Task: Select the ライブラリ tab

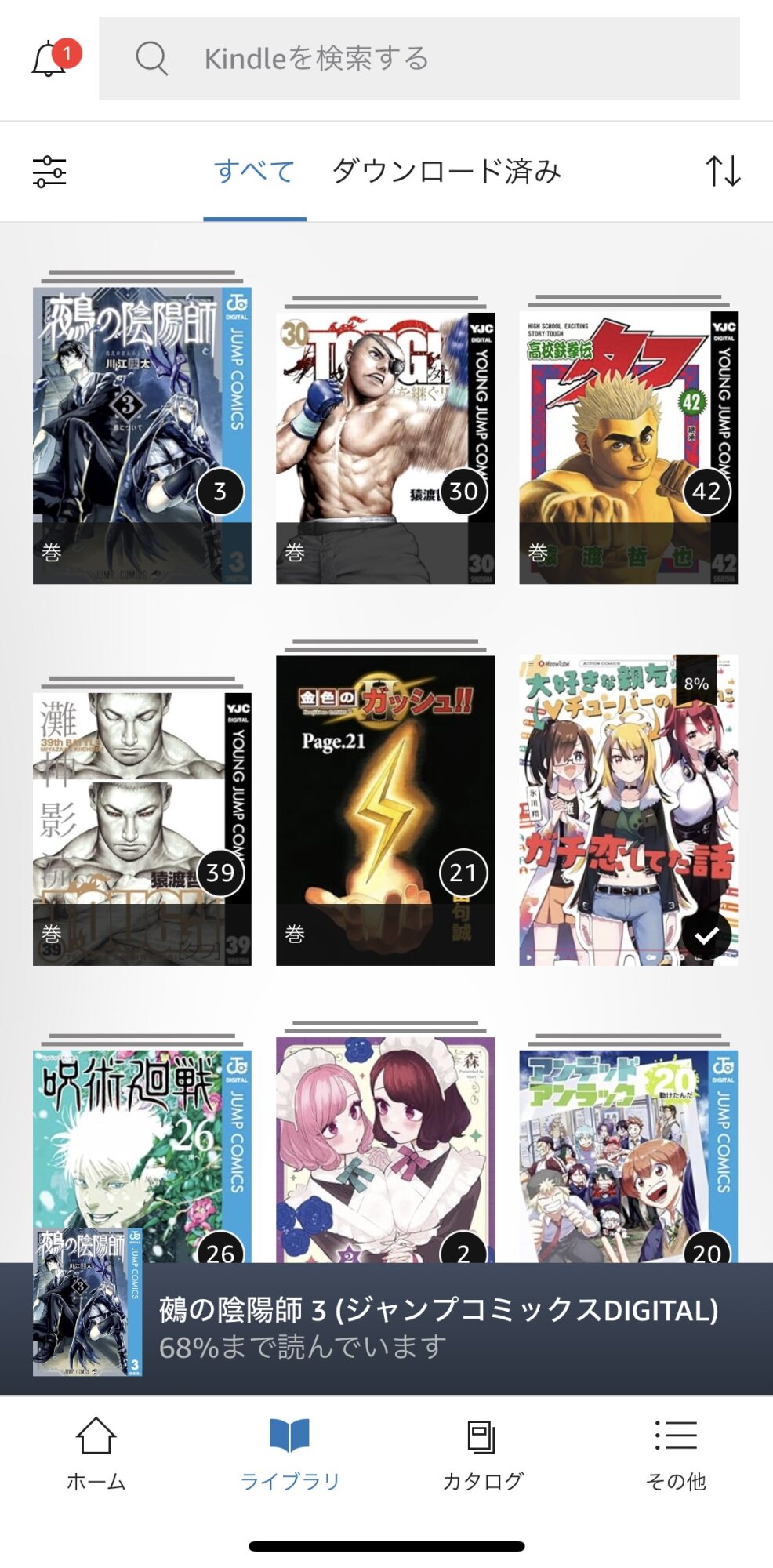Action: pos(289,1454)
